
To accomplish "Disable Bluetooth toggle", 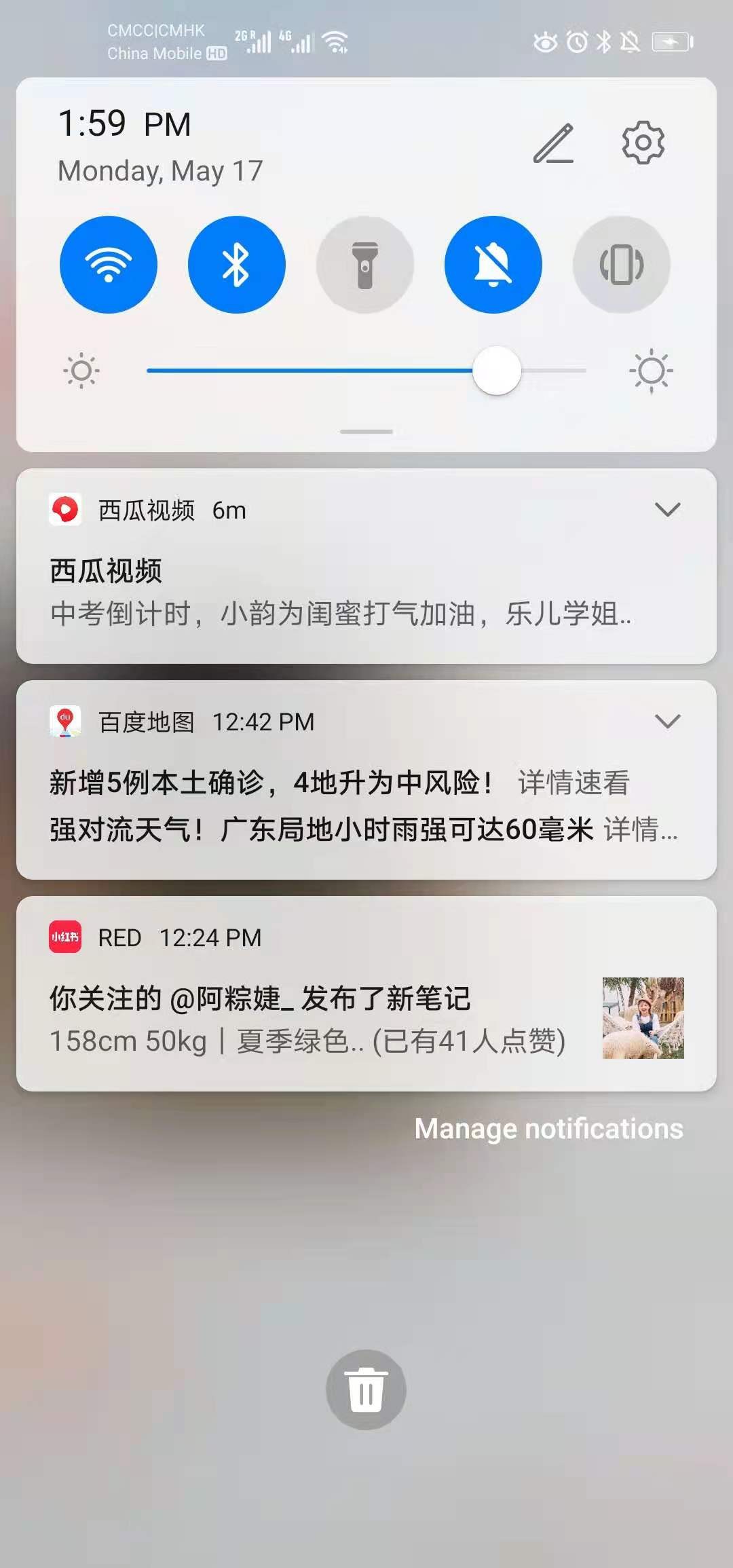I will pyautogui.click(x=236, y=265).
